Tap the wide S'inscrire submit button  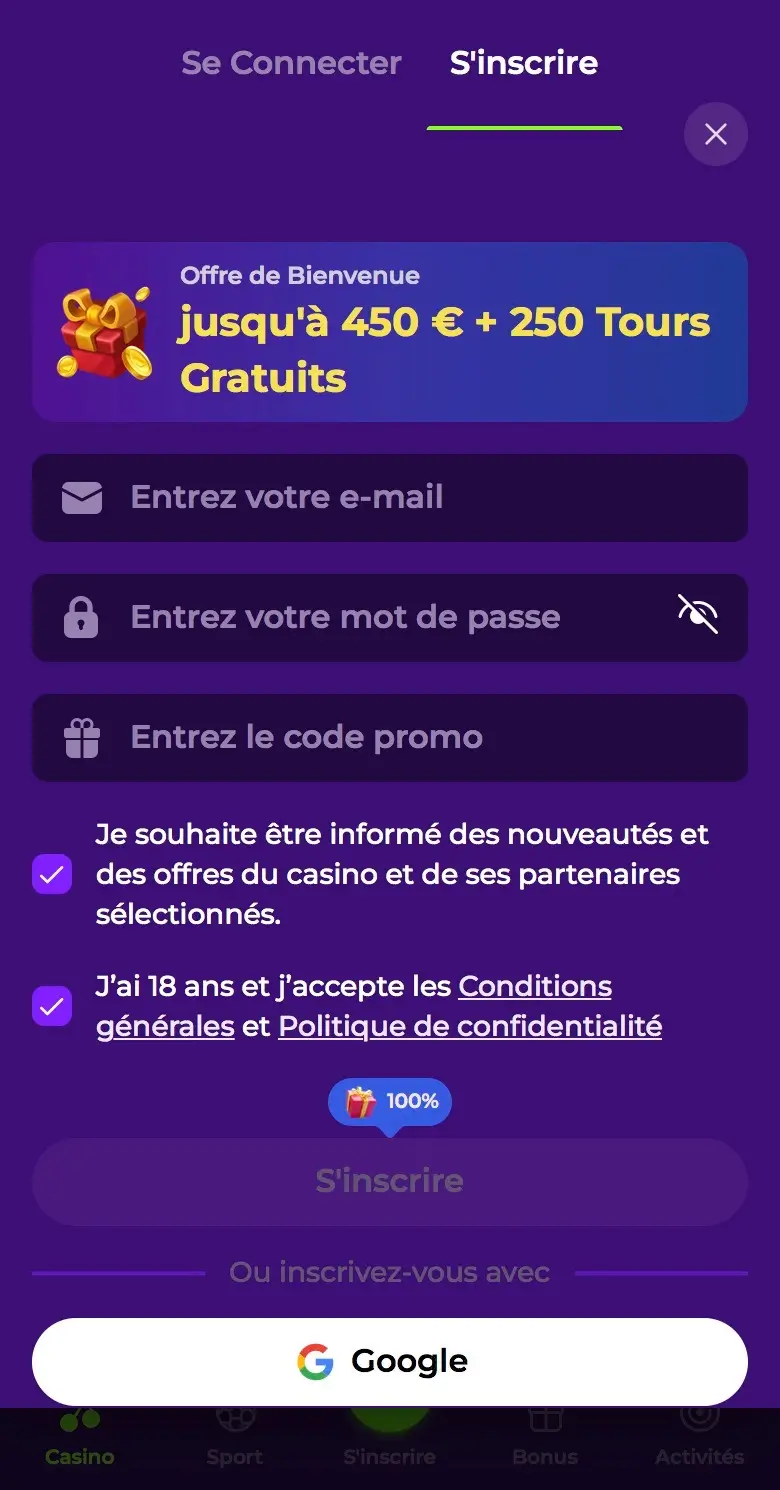390,1182
